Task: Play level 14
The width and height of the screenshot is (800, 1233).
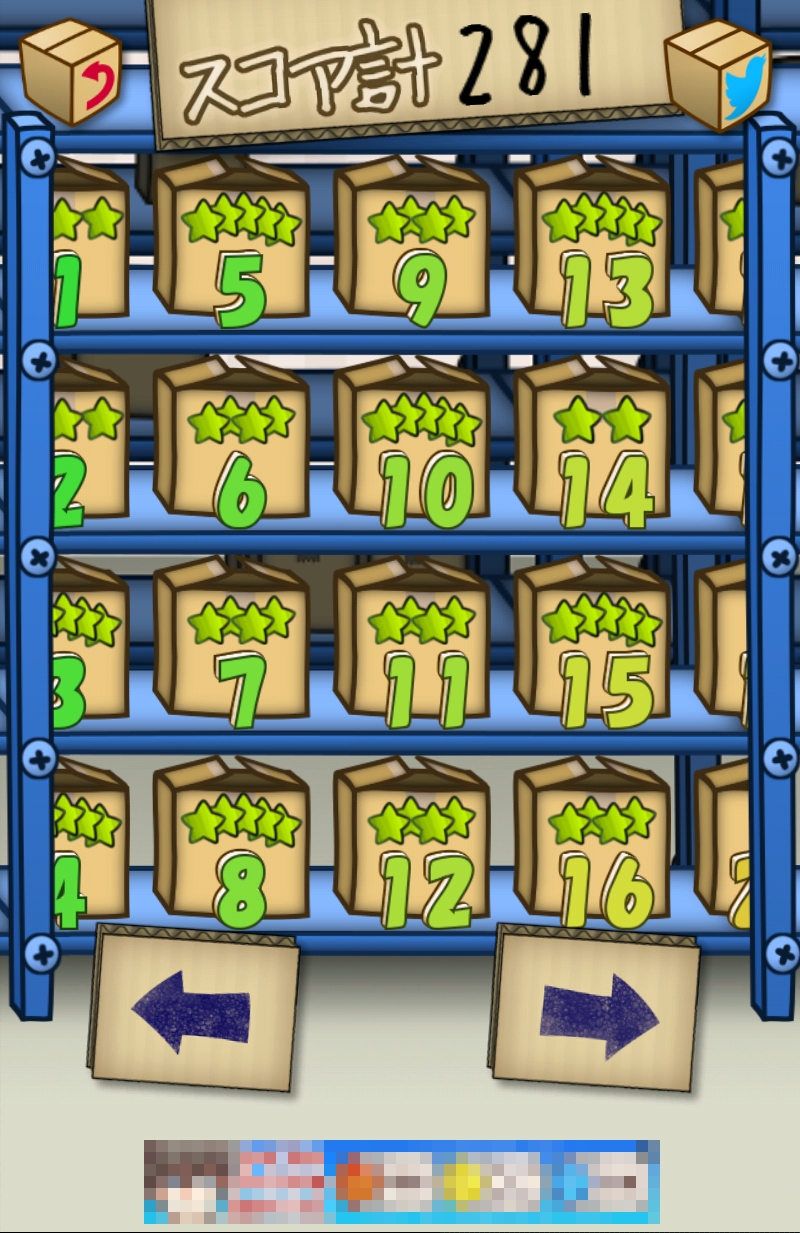Action: (x=592, y=445)
